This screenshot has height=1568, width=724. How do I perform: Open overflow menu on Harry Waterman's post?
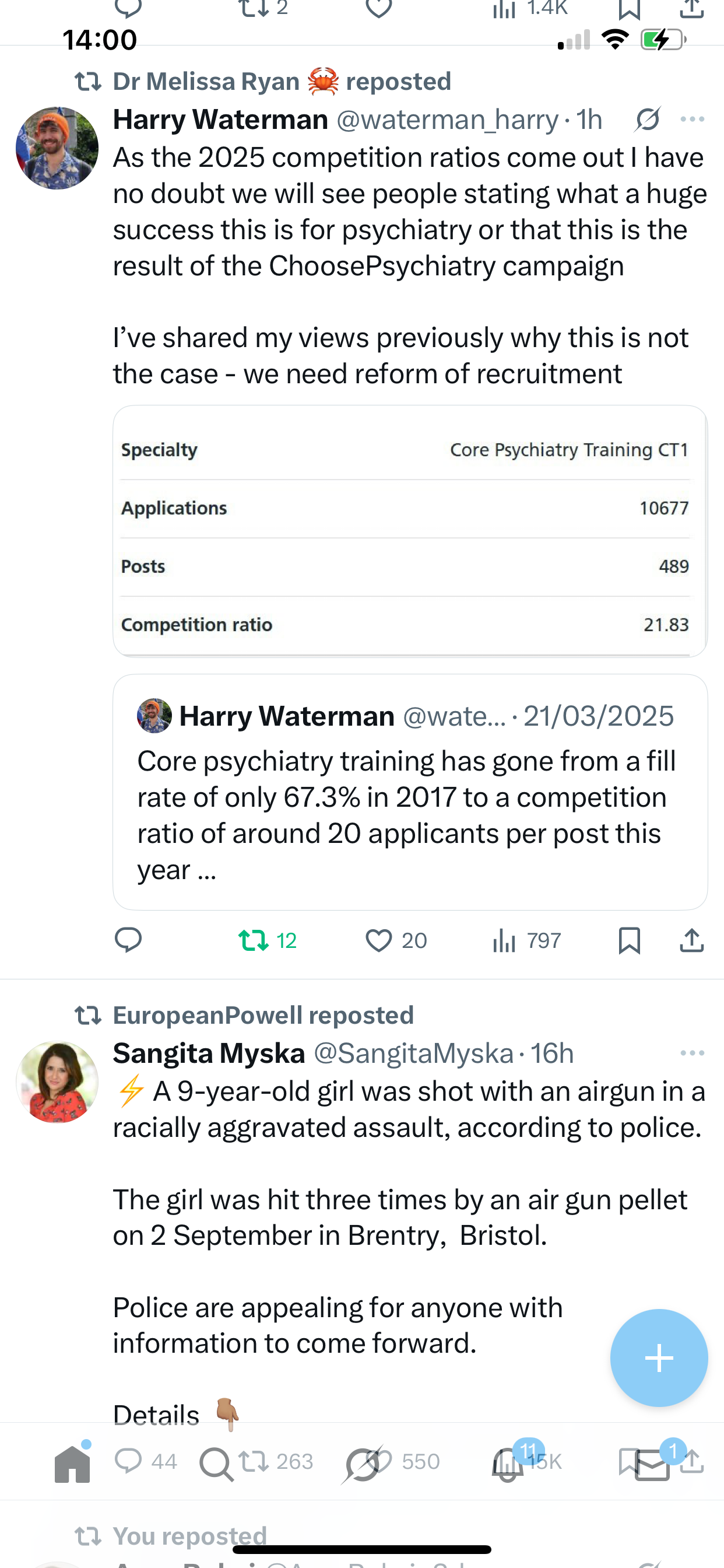[692, 120]
